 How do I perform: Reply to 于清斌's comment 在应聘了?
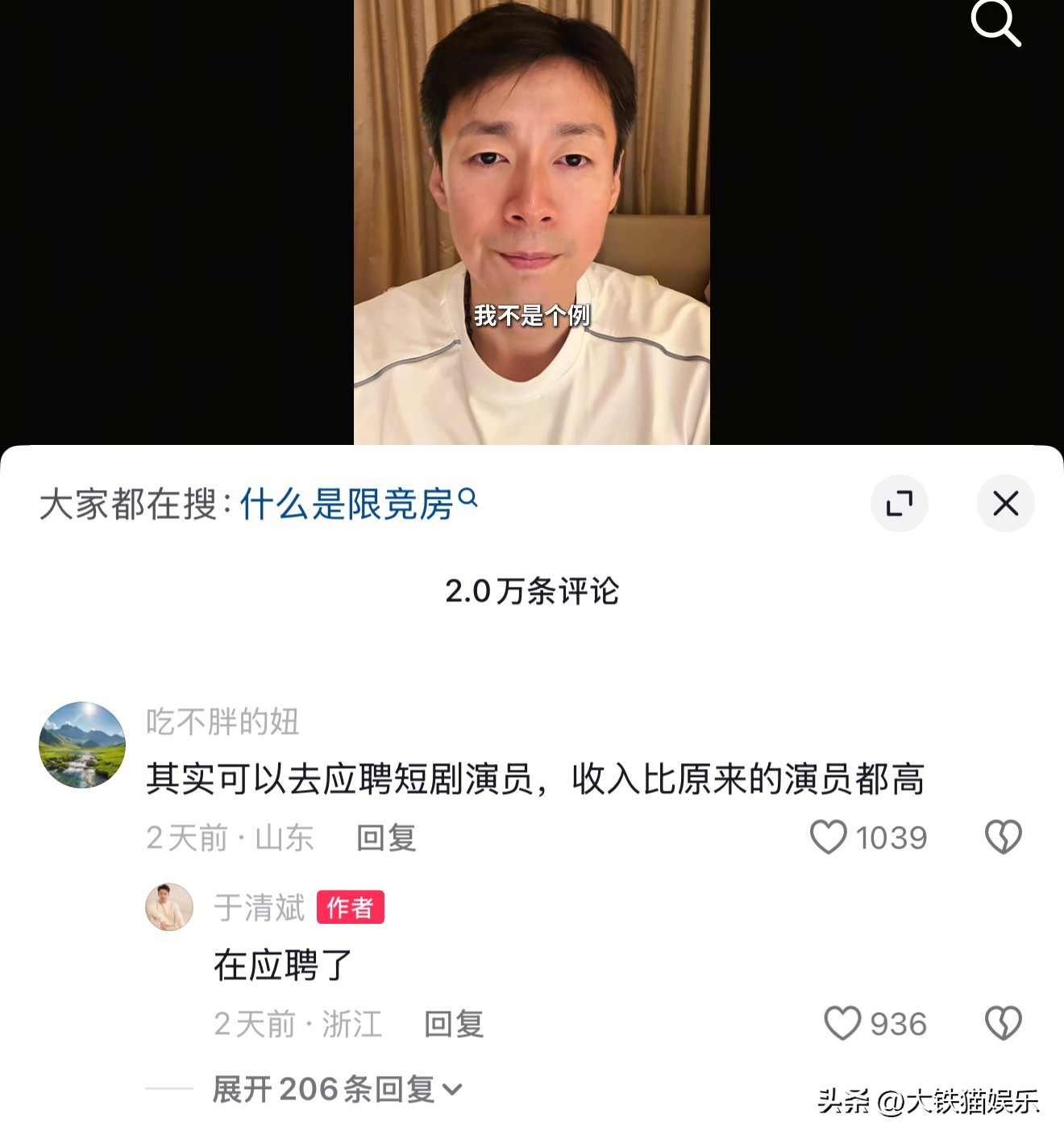454,1025
